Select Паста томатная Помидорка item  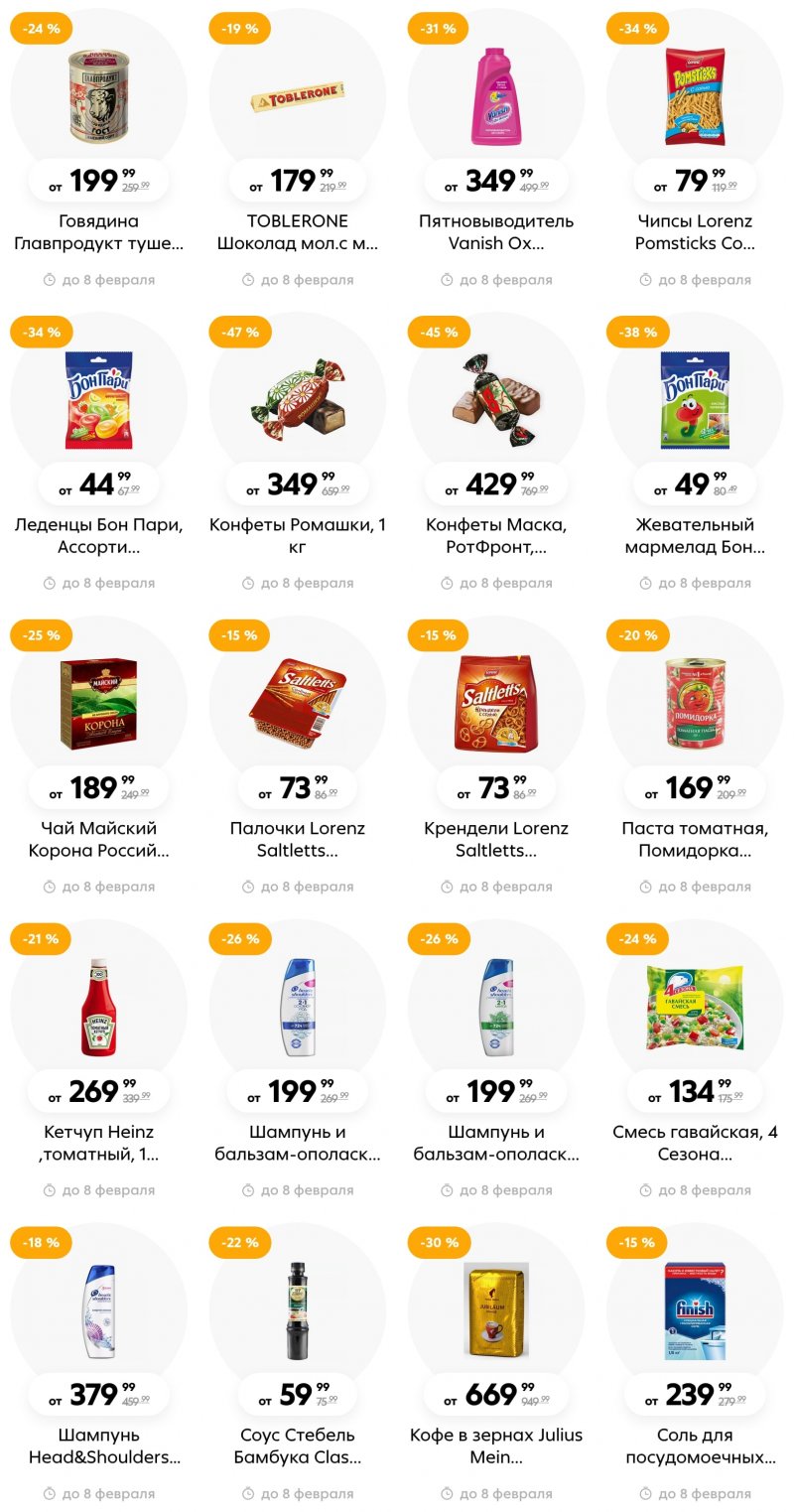(695, 704)
